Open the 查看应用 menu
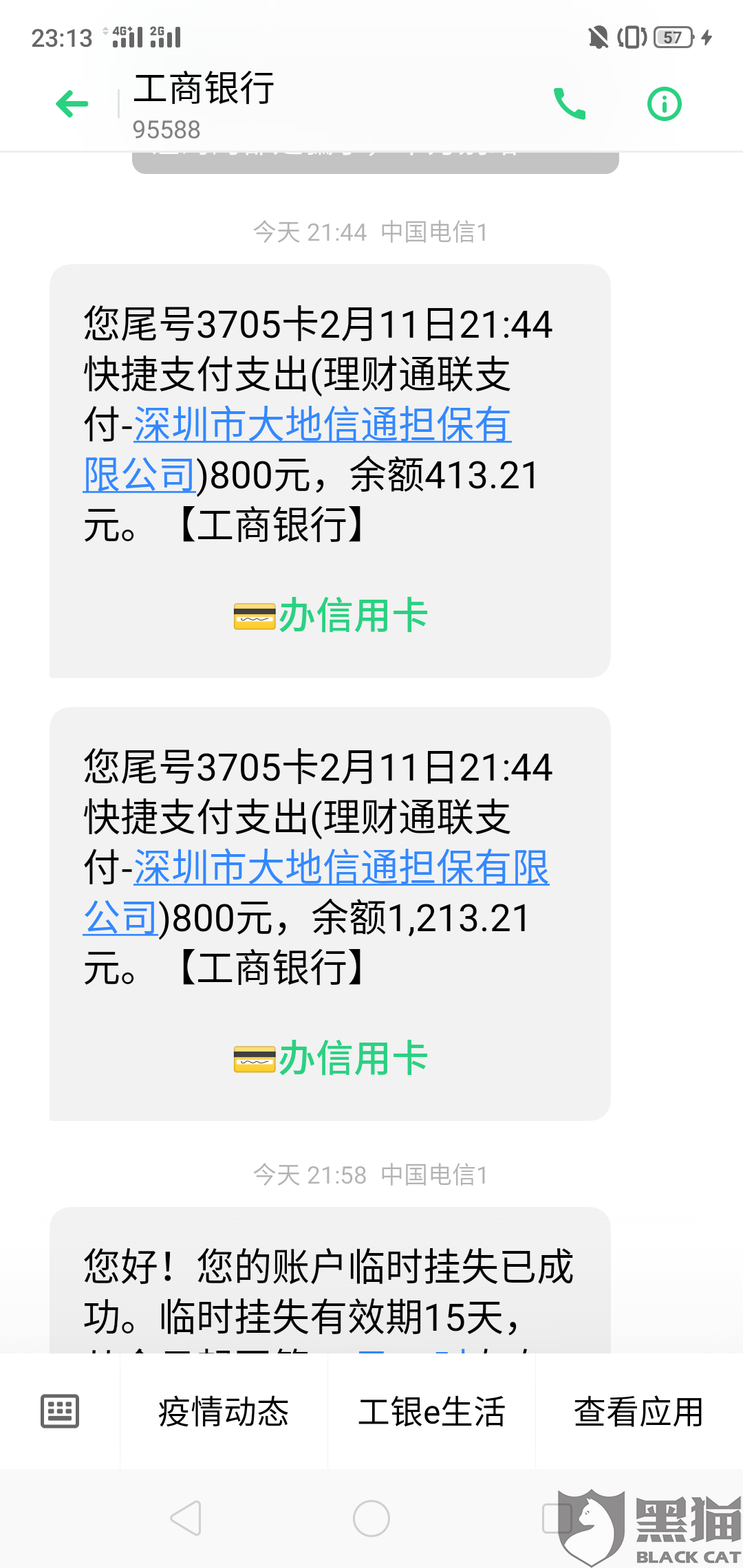The image size is (743, 1568). click(639, 1412)
